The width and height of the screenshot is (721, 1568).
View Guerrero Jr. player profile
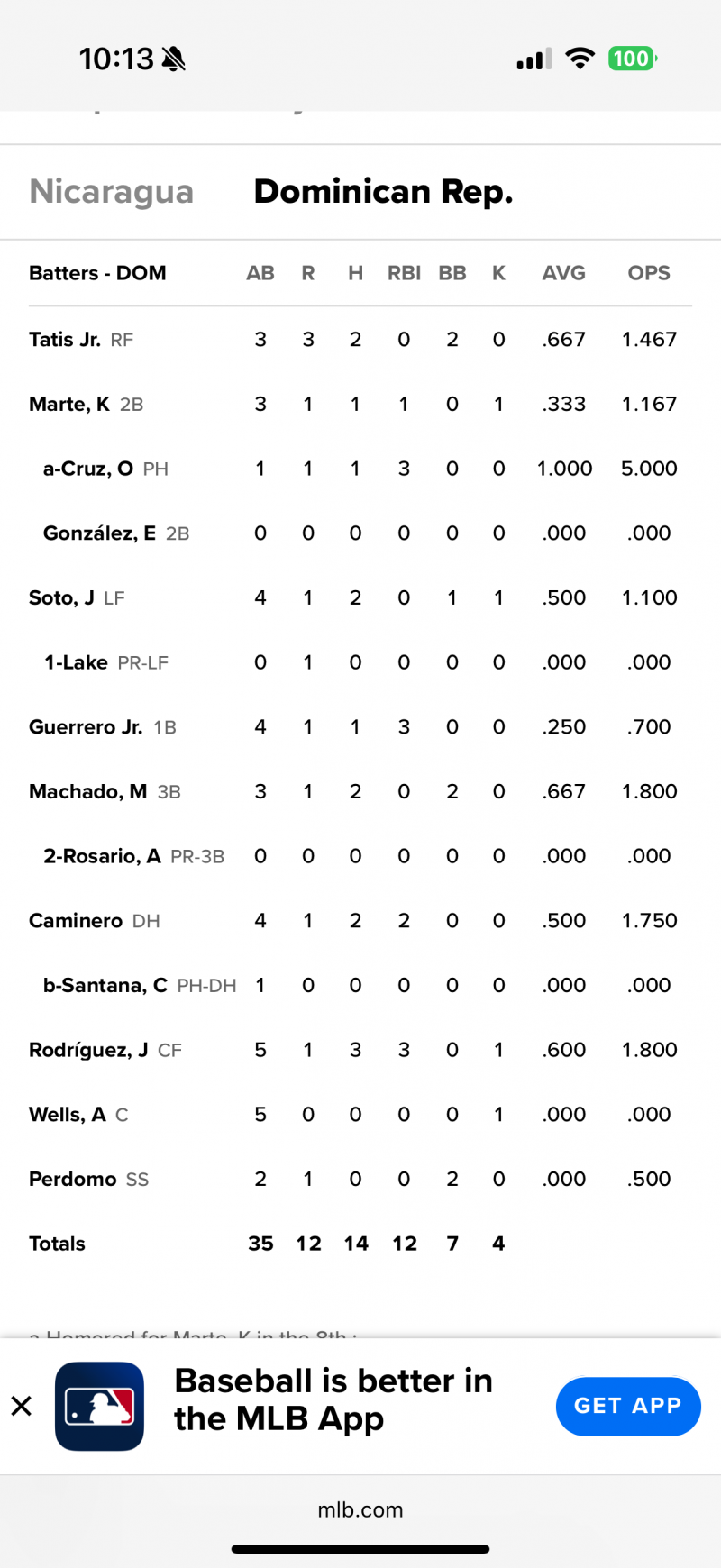click(86, 727)
